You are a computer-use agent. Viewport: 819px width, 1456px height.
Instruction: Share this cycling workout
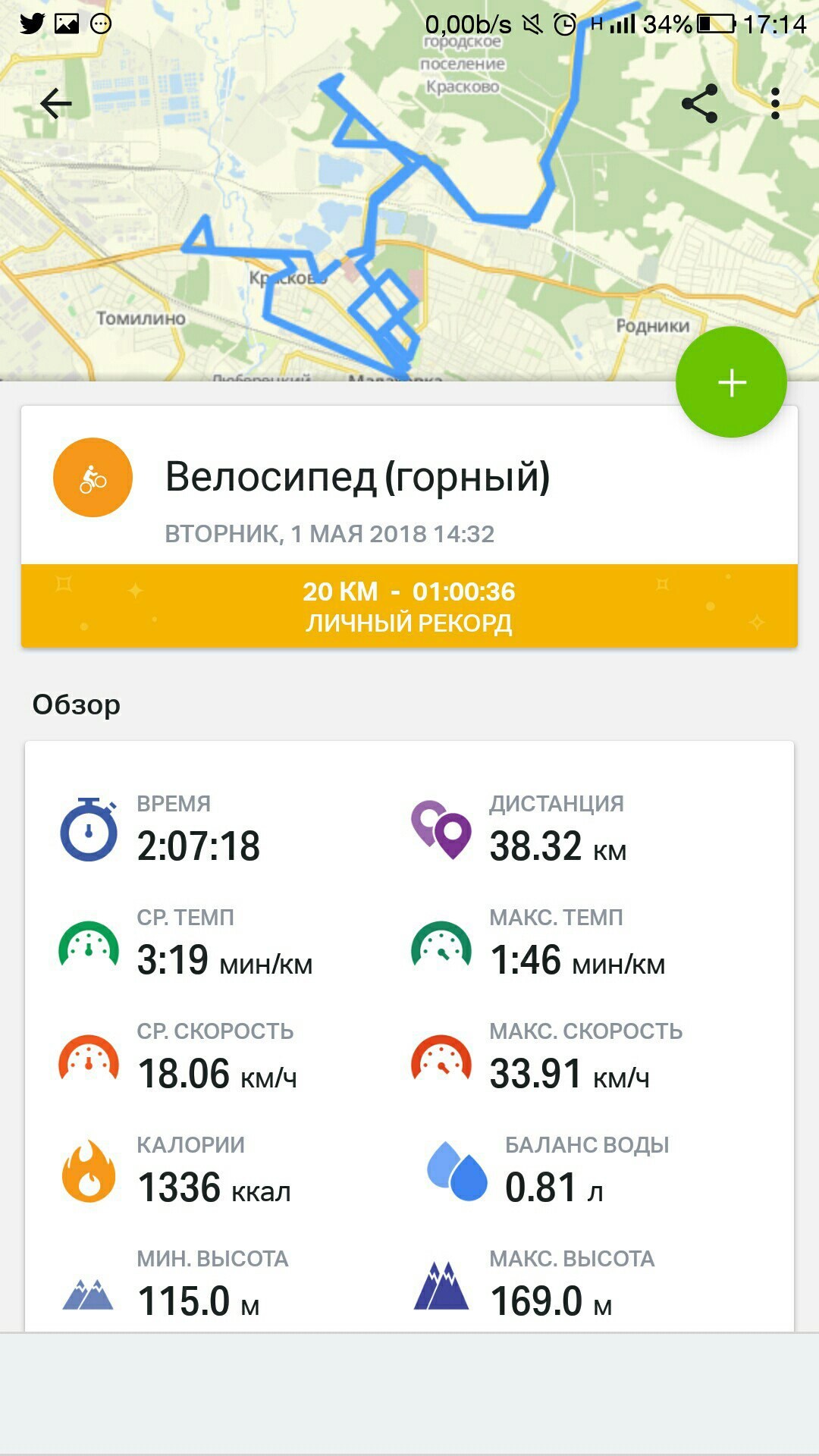(x=699, y=104)
